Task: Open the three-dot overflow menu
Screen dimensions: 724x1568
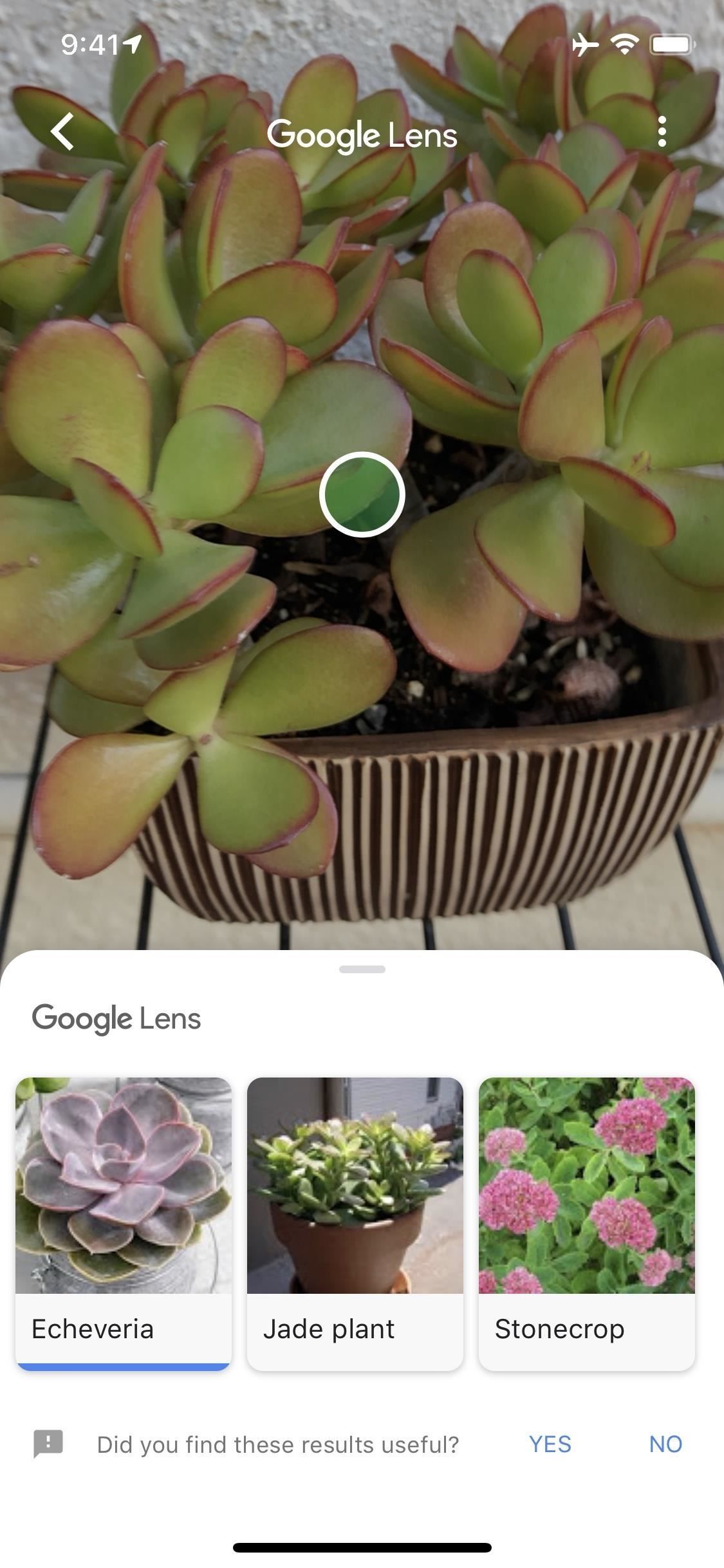Action: (x=662, y=133)
